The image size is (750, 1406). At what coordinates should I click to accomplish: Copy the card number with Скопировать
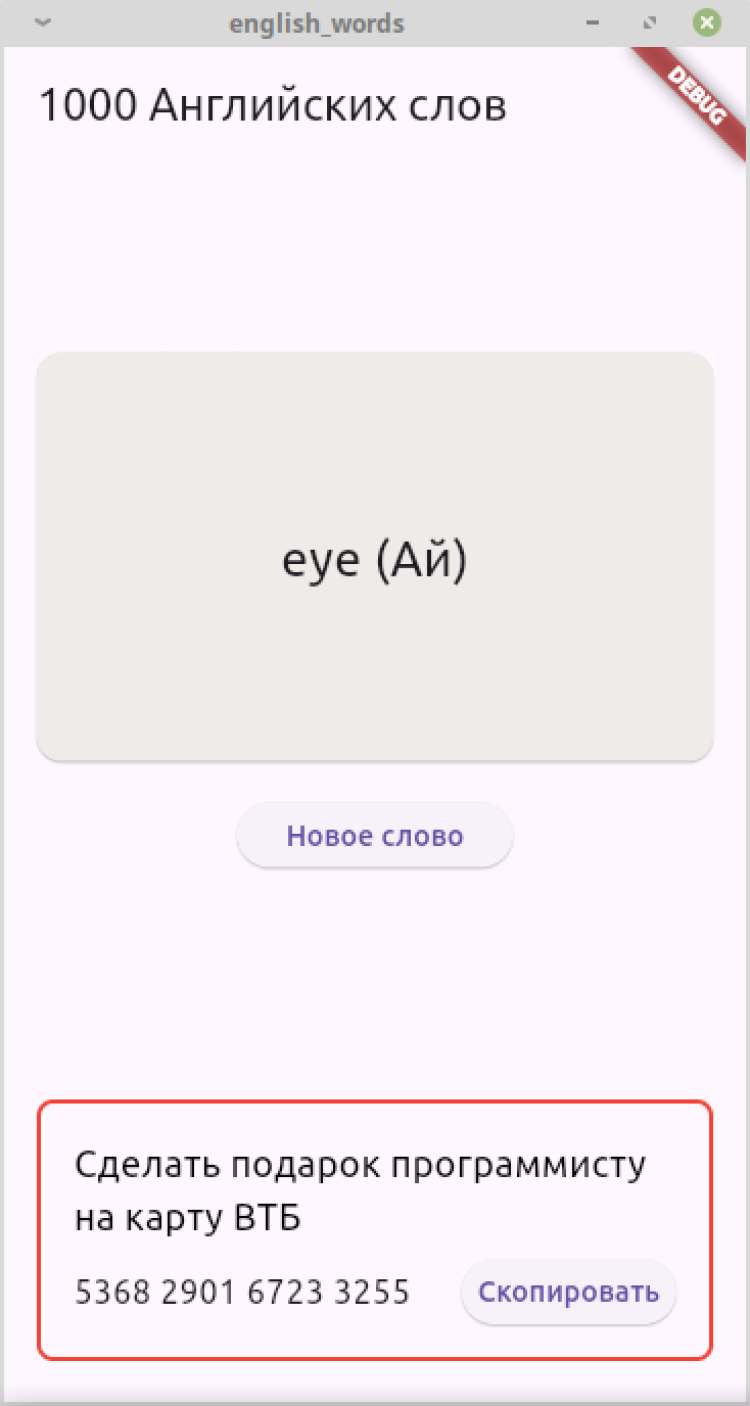(x=568, y=1292)
